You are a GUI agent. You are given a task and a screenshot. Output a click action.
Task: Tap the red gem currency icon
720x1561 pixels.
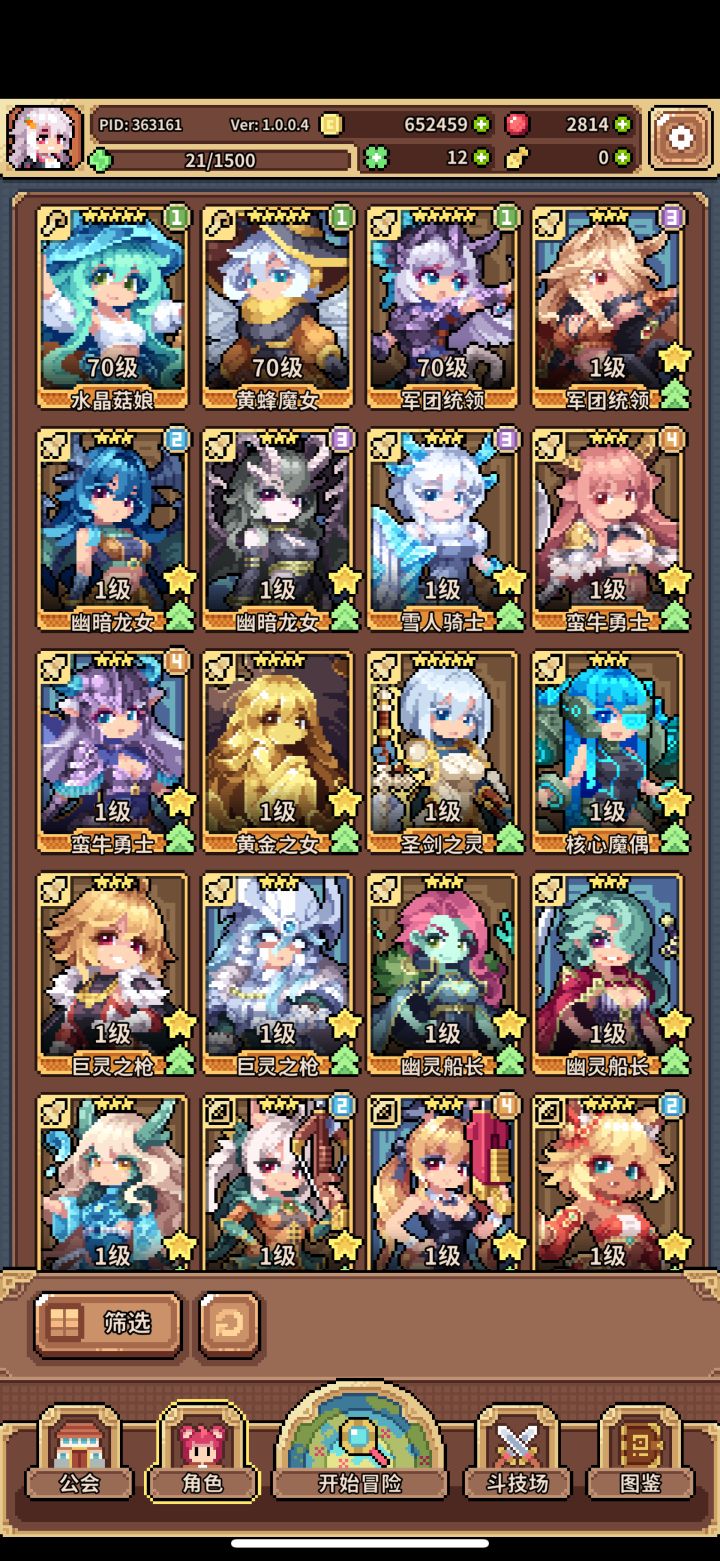click(x=516, y=124)
